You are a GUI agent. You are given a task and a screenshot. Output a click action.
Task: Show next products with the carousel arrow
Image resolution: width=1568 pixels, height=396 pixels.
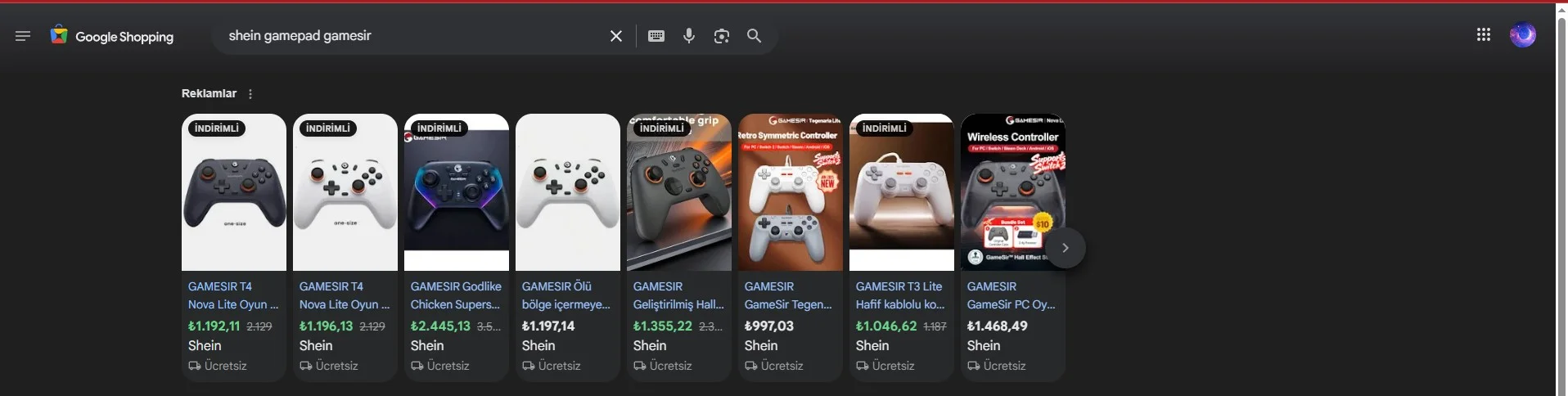[x=1065, y=248]
